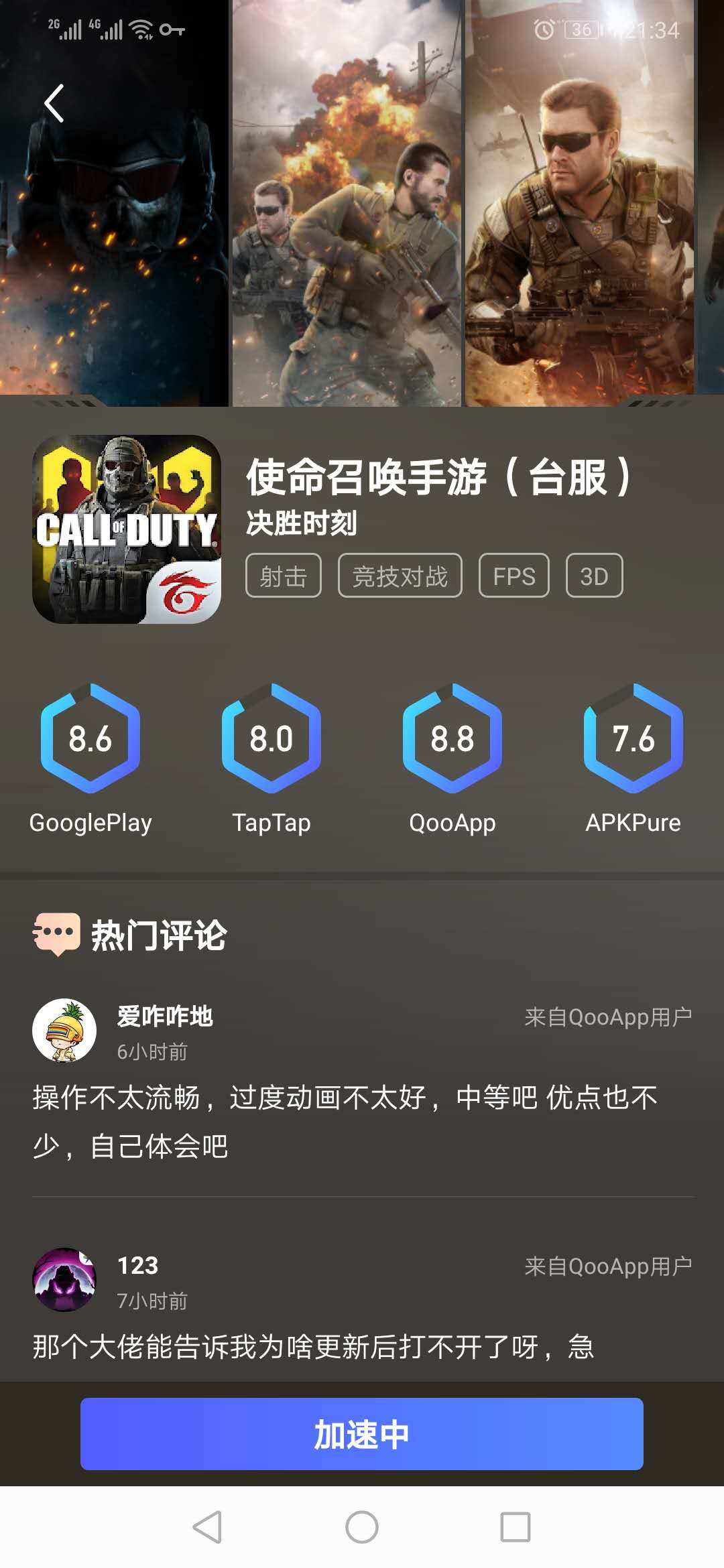Show recent apps with the square button
Screen dimensions: 724x1568
(515, 1527)
